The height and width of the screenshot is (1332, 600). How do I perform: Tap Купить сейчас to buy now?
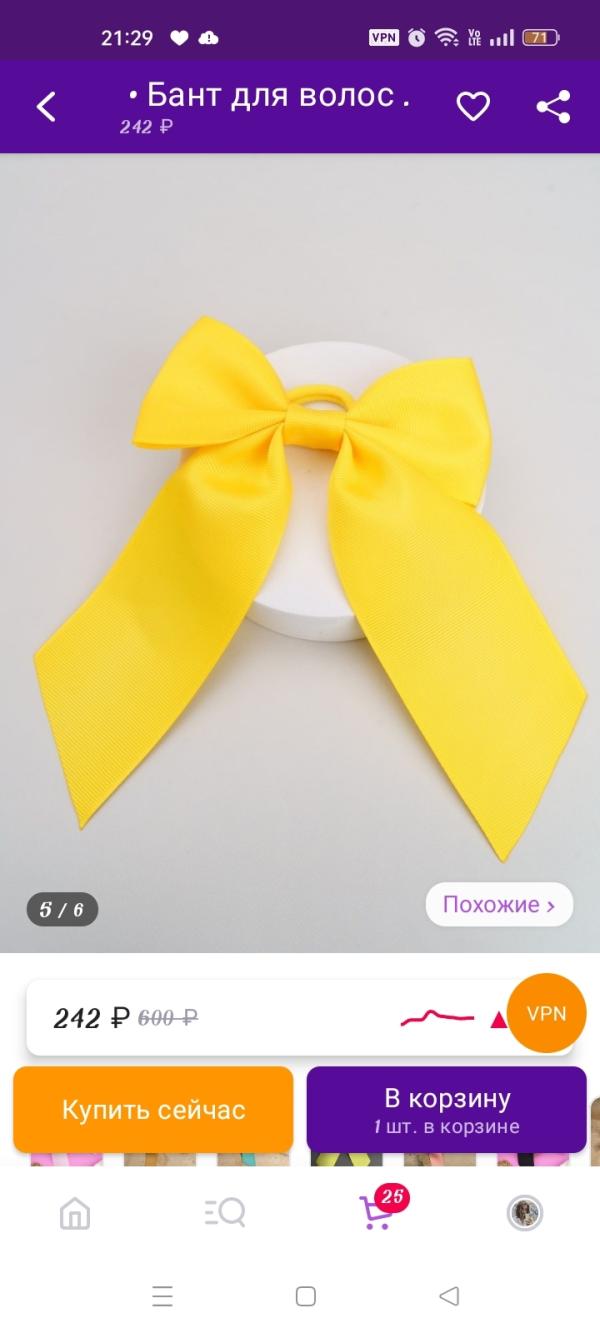153,1109
